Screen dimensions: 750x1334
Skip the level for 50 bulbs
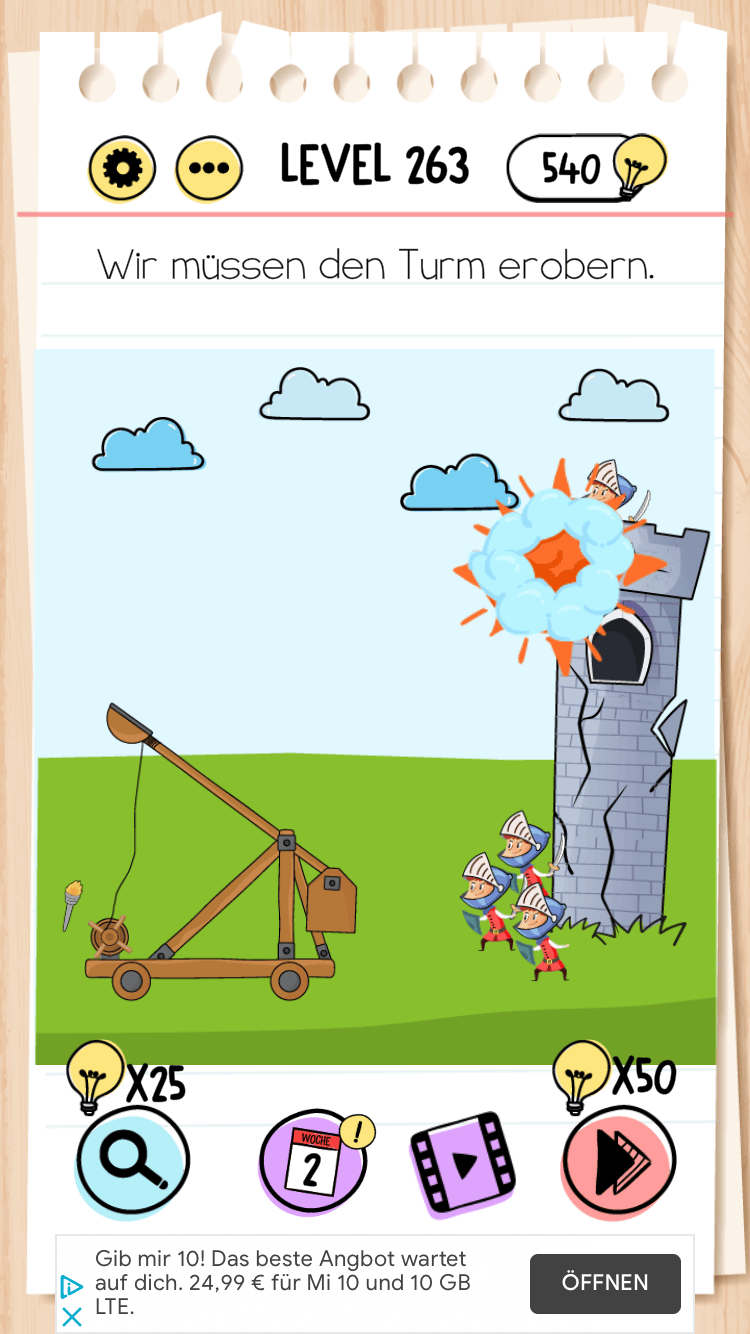[x=619, y=1162]
